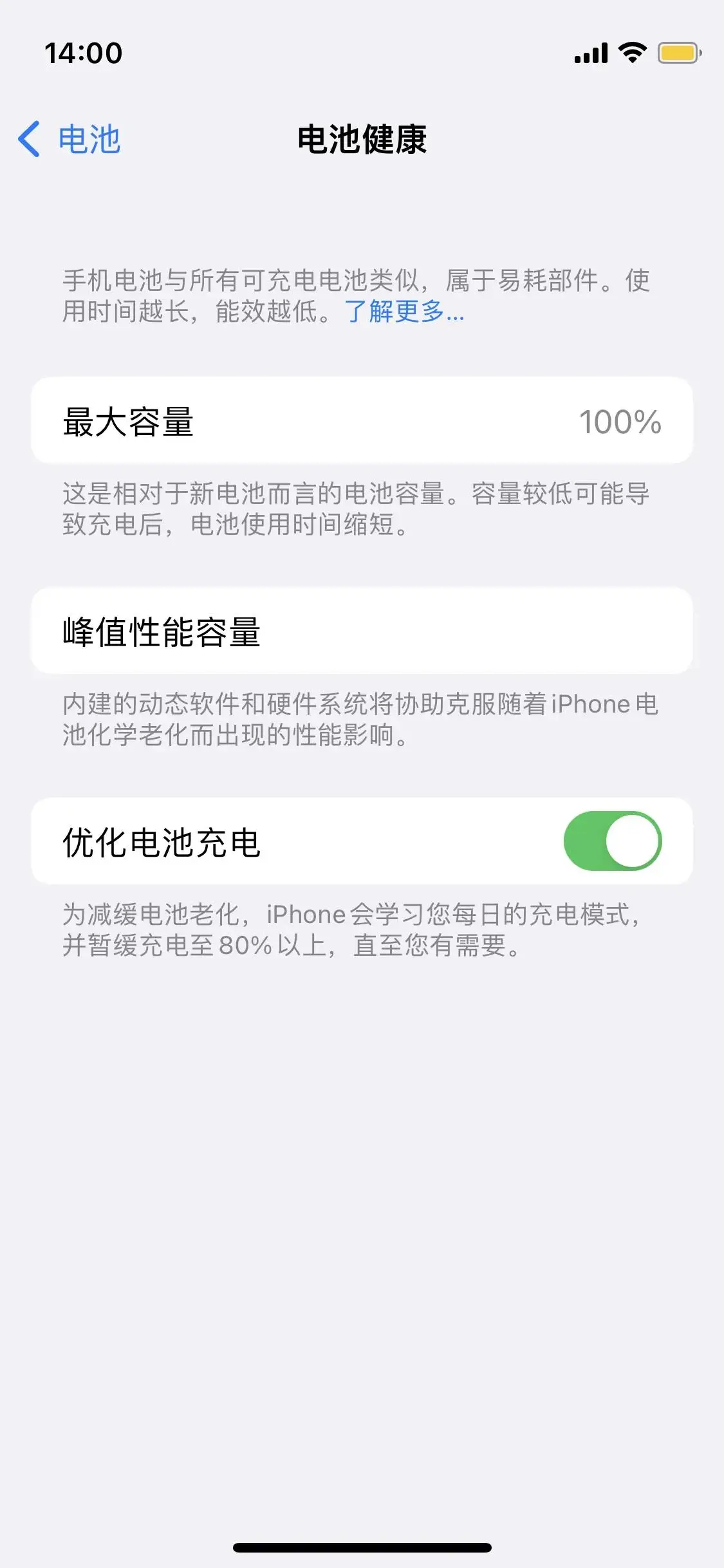Tap the clock showing 14:00
This screenshot has height=1568, width=724.
(82, 55)
